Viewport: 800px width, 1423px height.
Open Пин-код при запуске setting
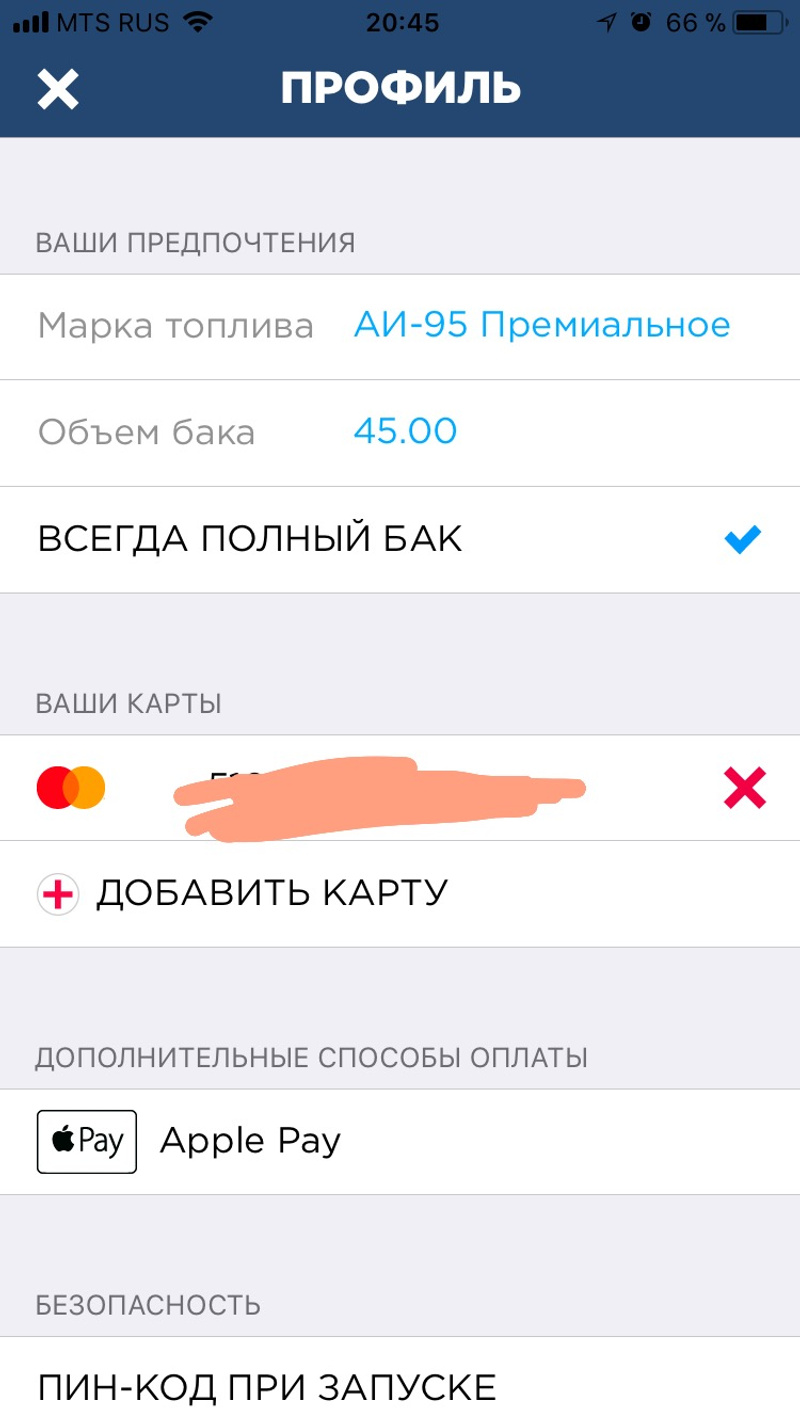click(x=267, y=1388)
